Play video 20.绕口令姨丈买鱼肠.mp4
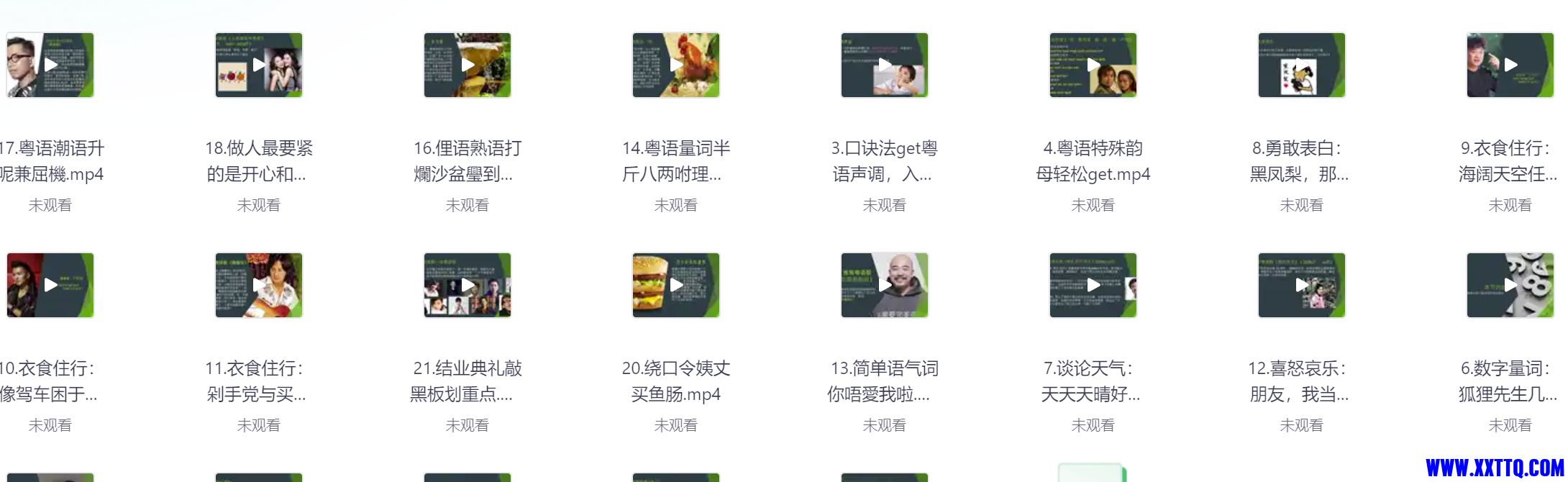 click(676, 285)
